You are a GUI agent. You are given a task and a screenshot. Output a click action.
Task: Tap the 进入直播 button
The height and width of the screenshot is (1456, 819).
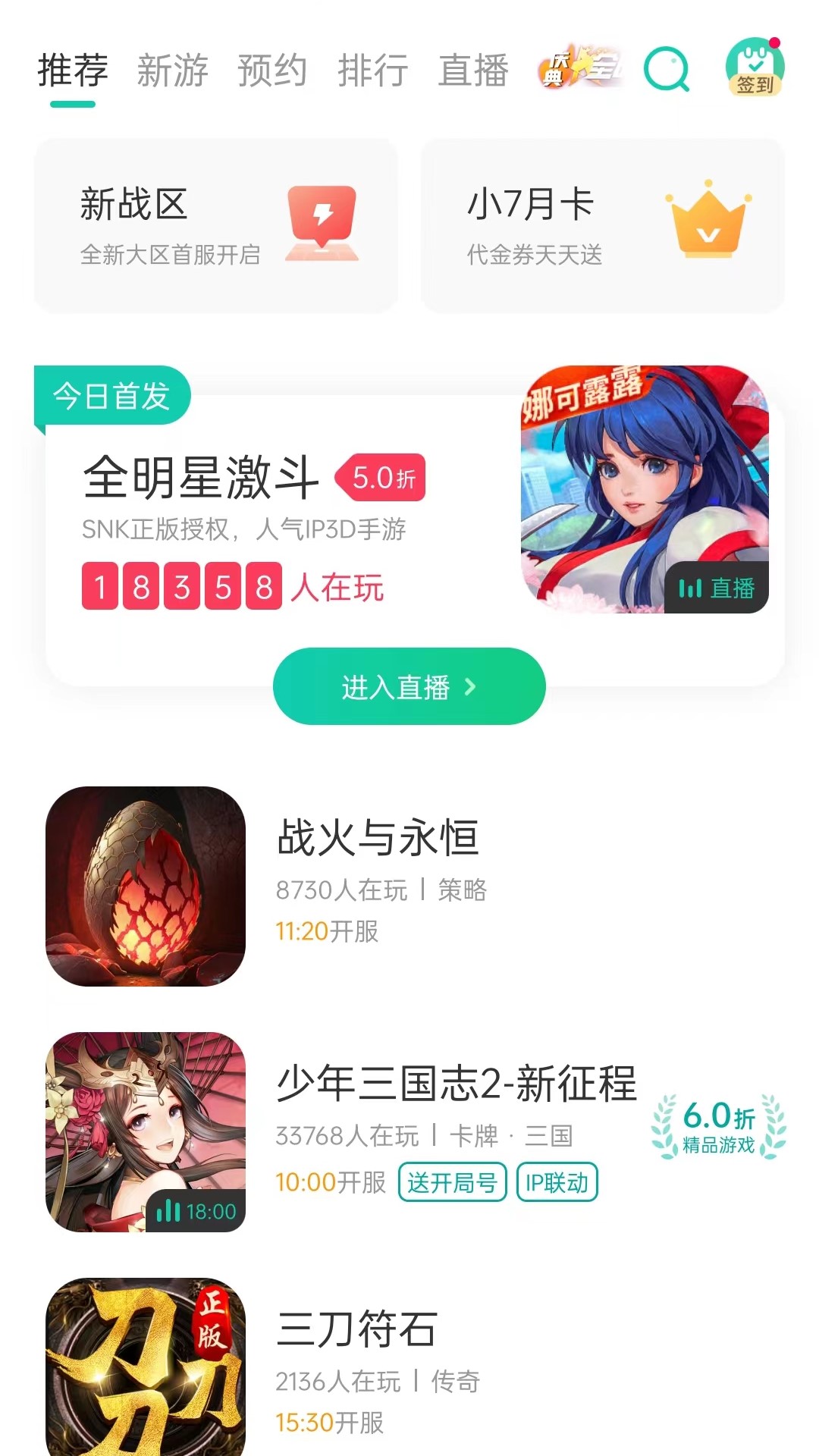point(409,686)
